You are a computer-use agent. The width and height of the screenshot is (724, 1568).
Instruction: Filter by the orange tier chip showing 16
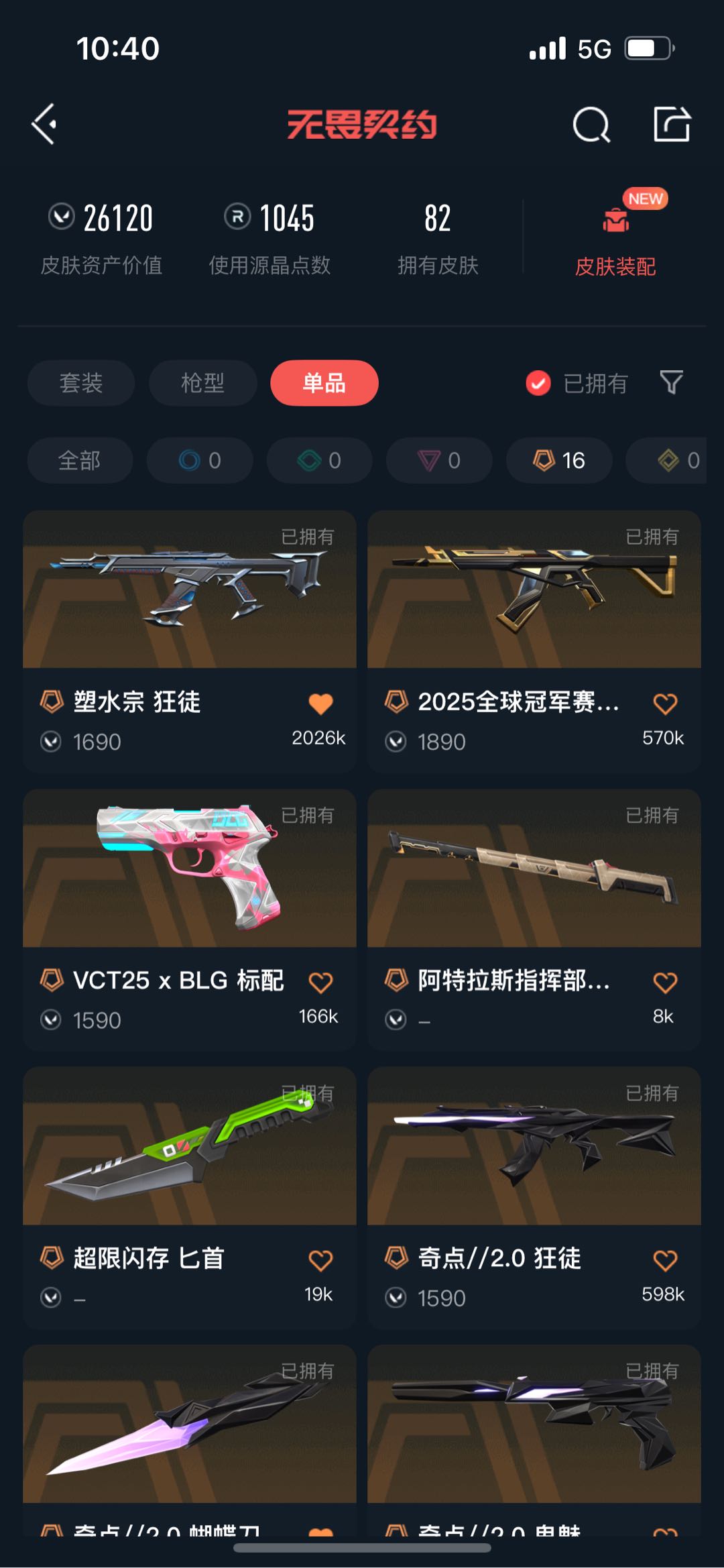pos(559,461)
